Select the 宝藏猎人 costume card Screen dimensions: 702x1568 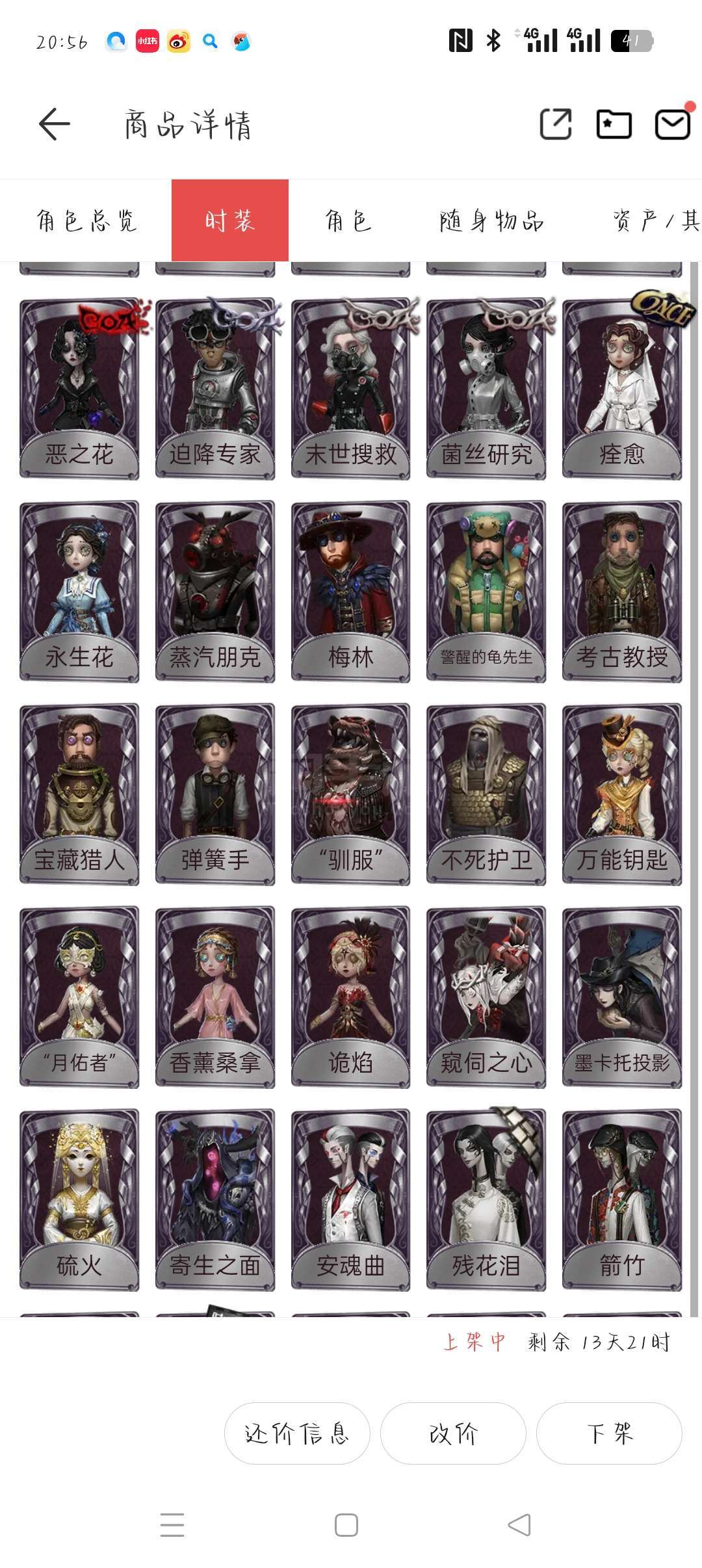tap(79, 794)
